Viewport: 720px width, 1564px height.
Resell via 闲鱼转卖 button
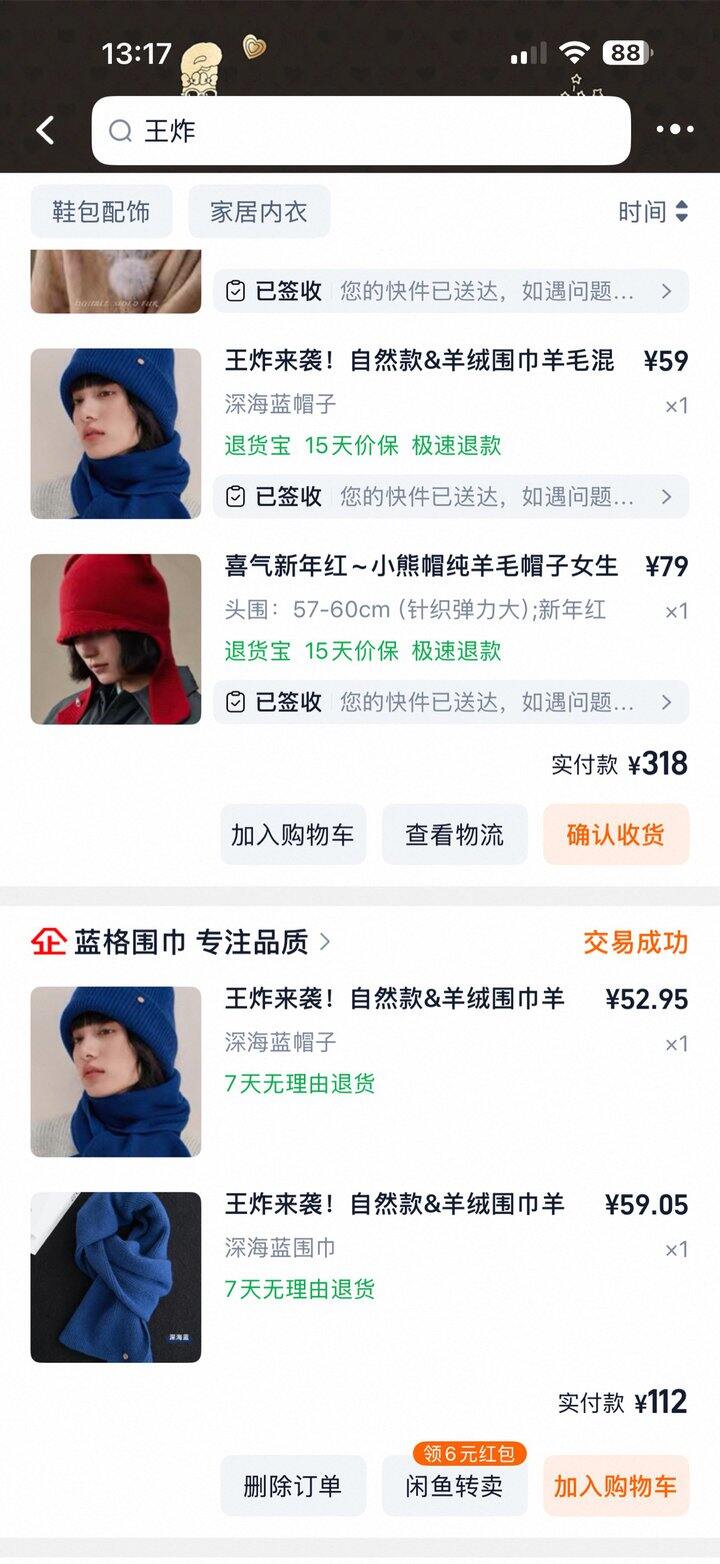click(454, 1486)
